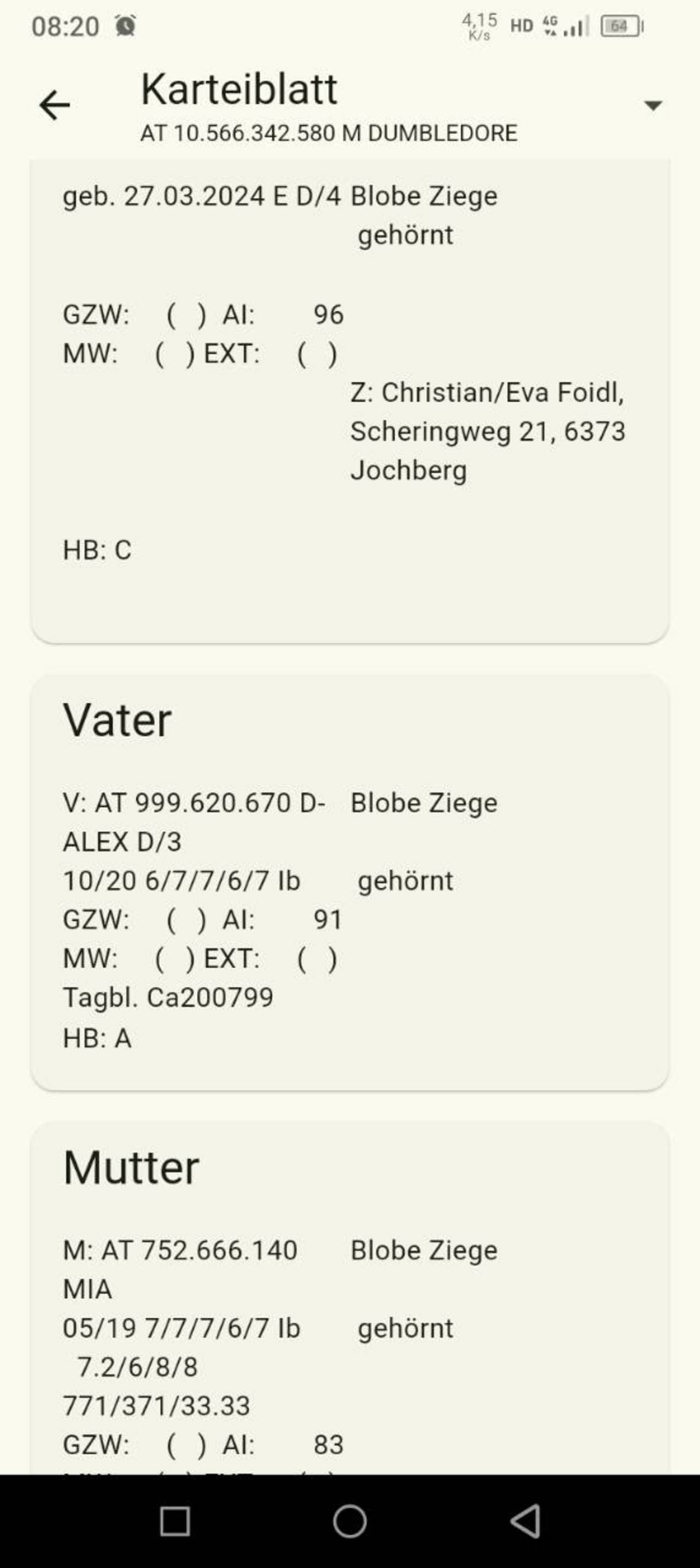Open the dropdown arrow in the Karteiblatt bar
This screenshot has height=1568, width=700.
pos(652,105)
